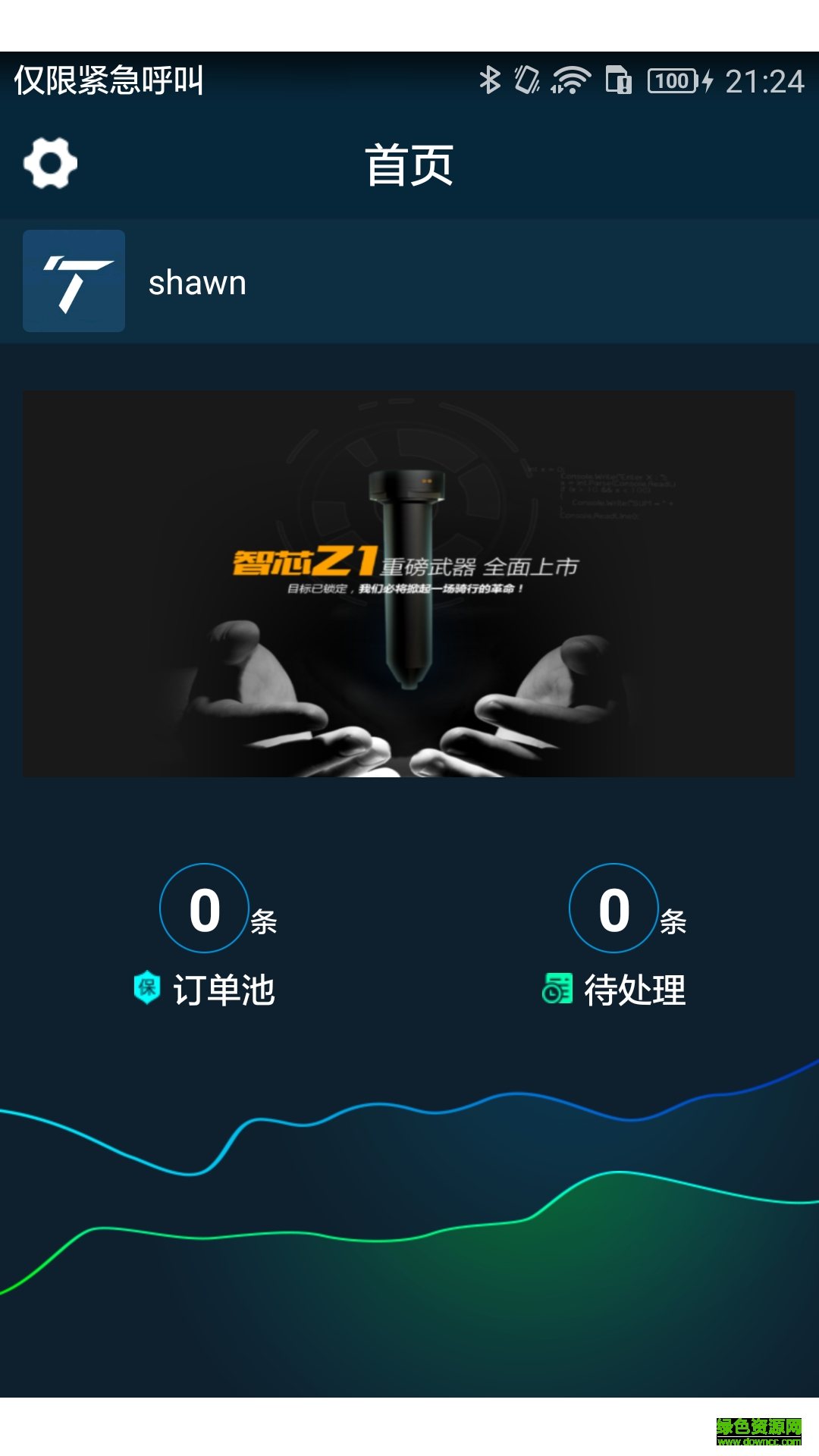
Task: Tap the T logo avatar thumbnail
Action: click(x=74, y=281)
